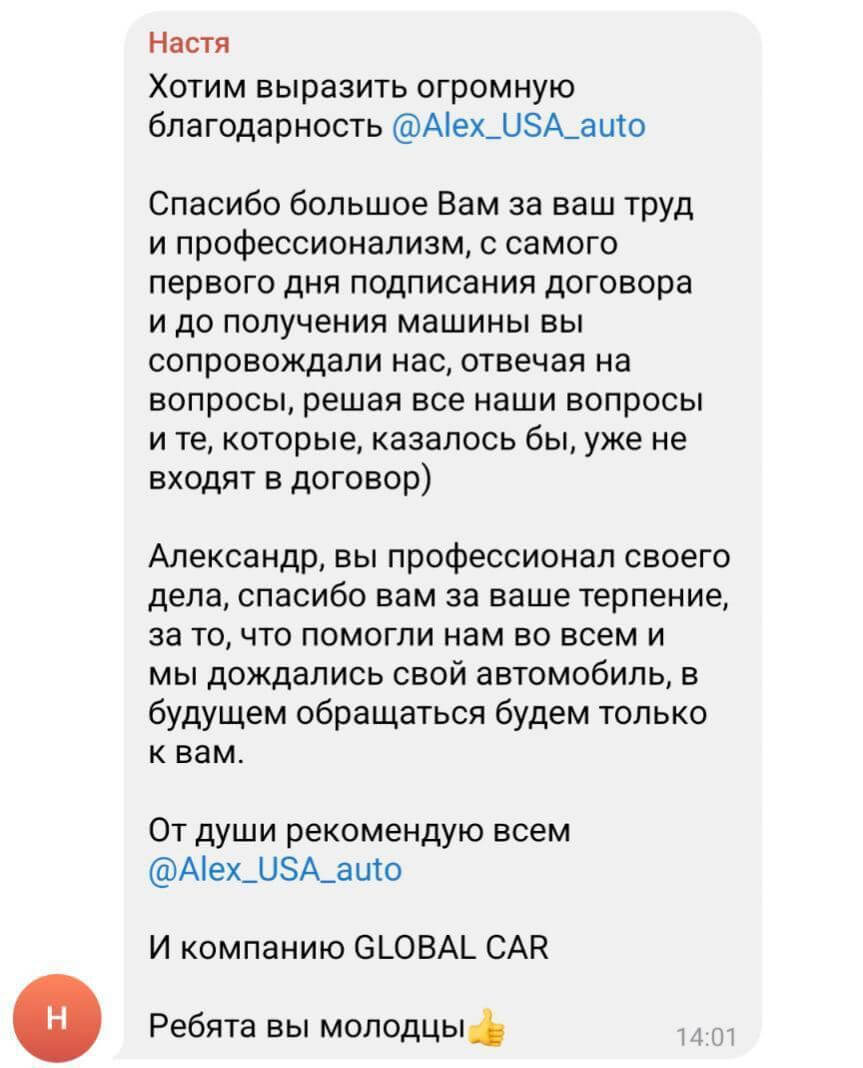Screen dimensions: 863x1068
Task: Open the @Alex_USA_auto mention below "рекомендую всем"
Action: pyautogui.click(x=275, y=868)
